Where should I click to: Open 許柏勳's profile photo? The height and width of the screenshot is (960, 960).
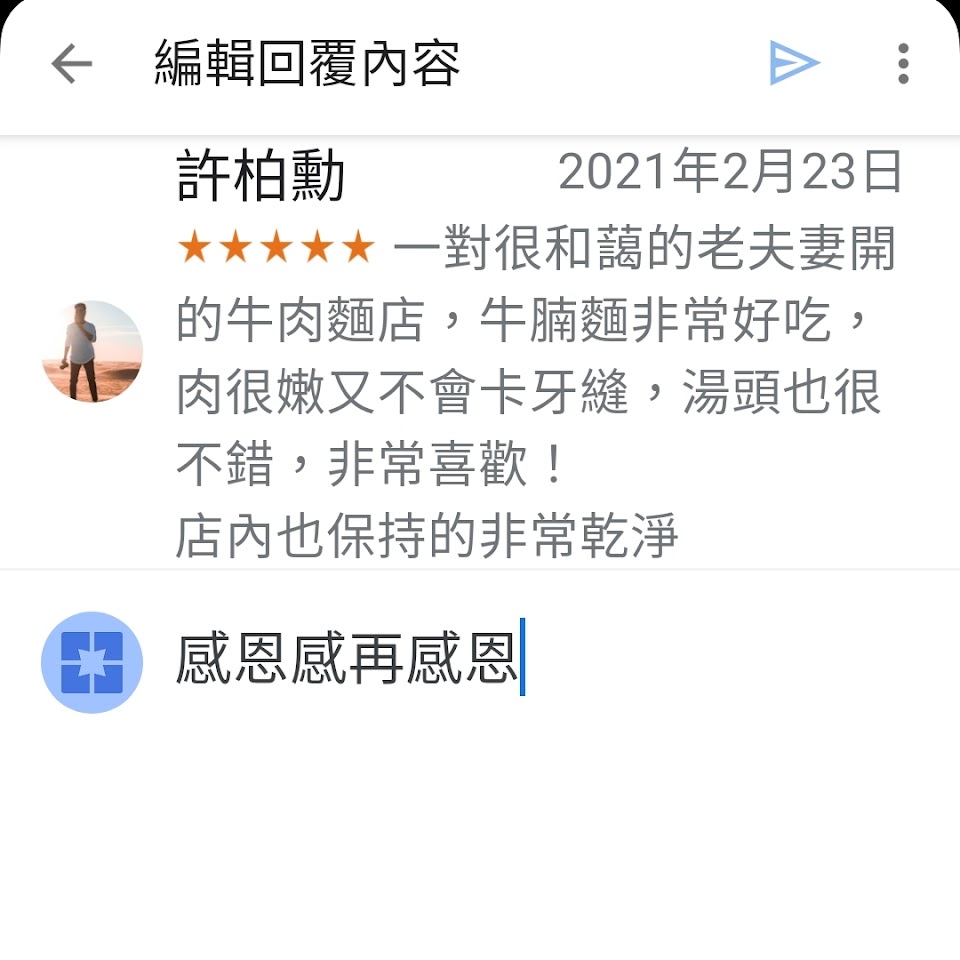[92, 352]
